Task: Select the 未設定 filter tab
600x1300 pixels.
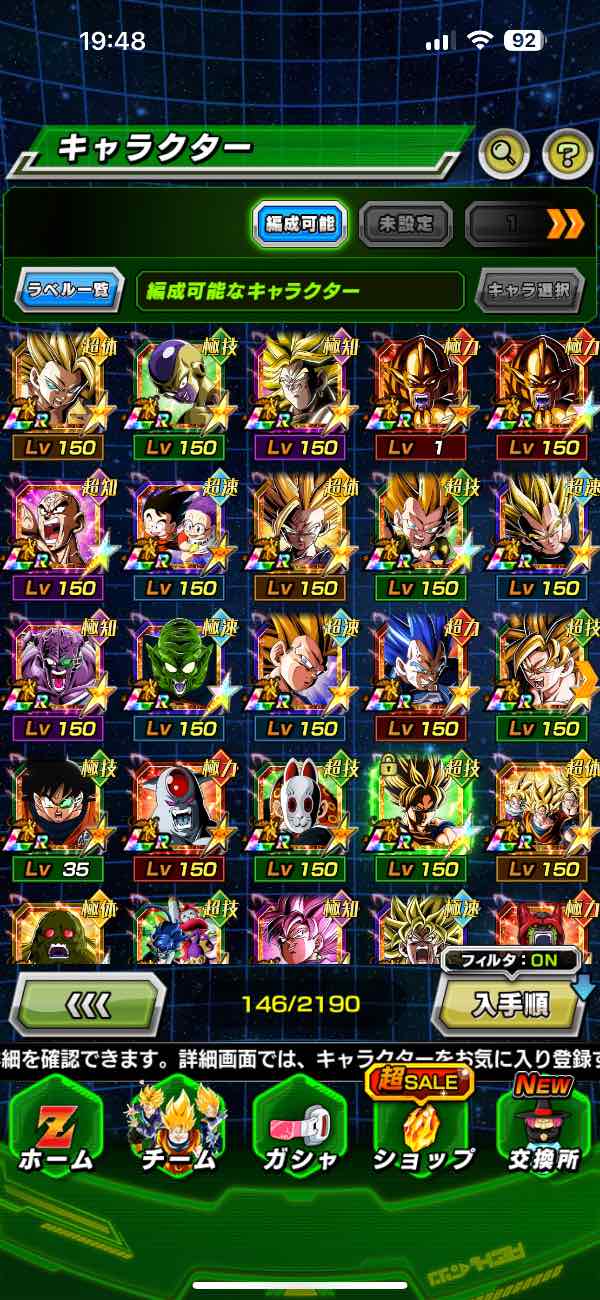Action: pos(405,224)
